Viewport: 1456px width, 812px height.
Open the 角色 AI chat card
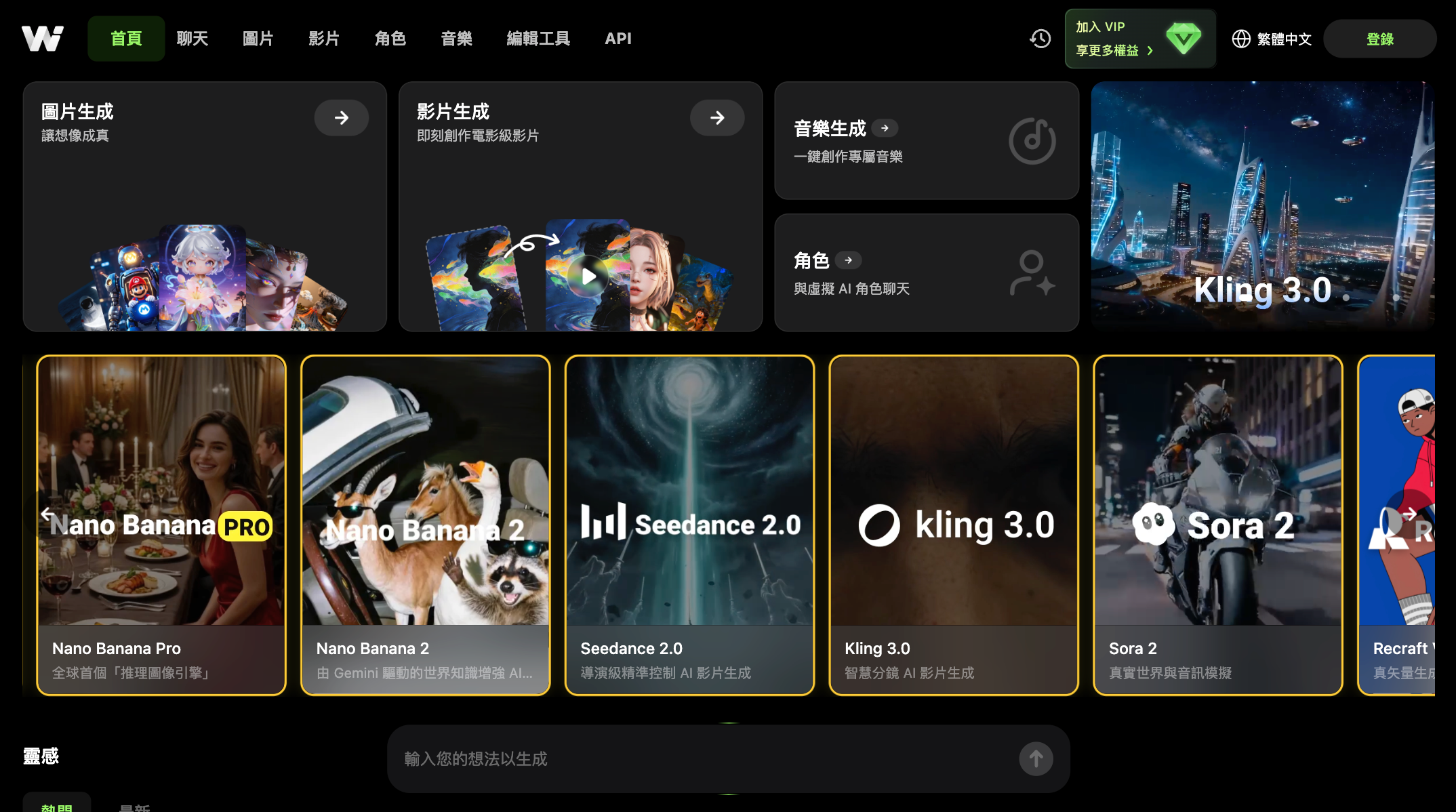[926, 272]
